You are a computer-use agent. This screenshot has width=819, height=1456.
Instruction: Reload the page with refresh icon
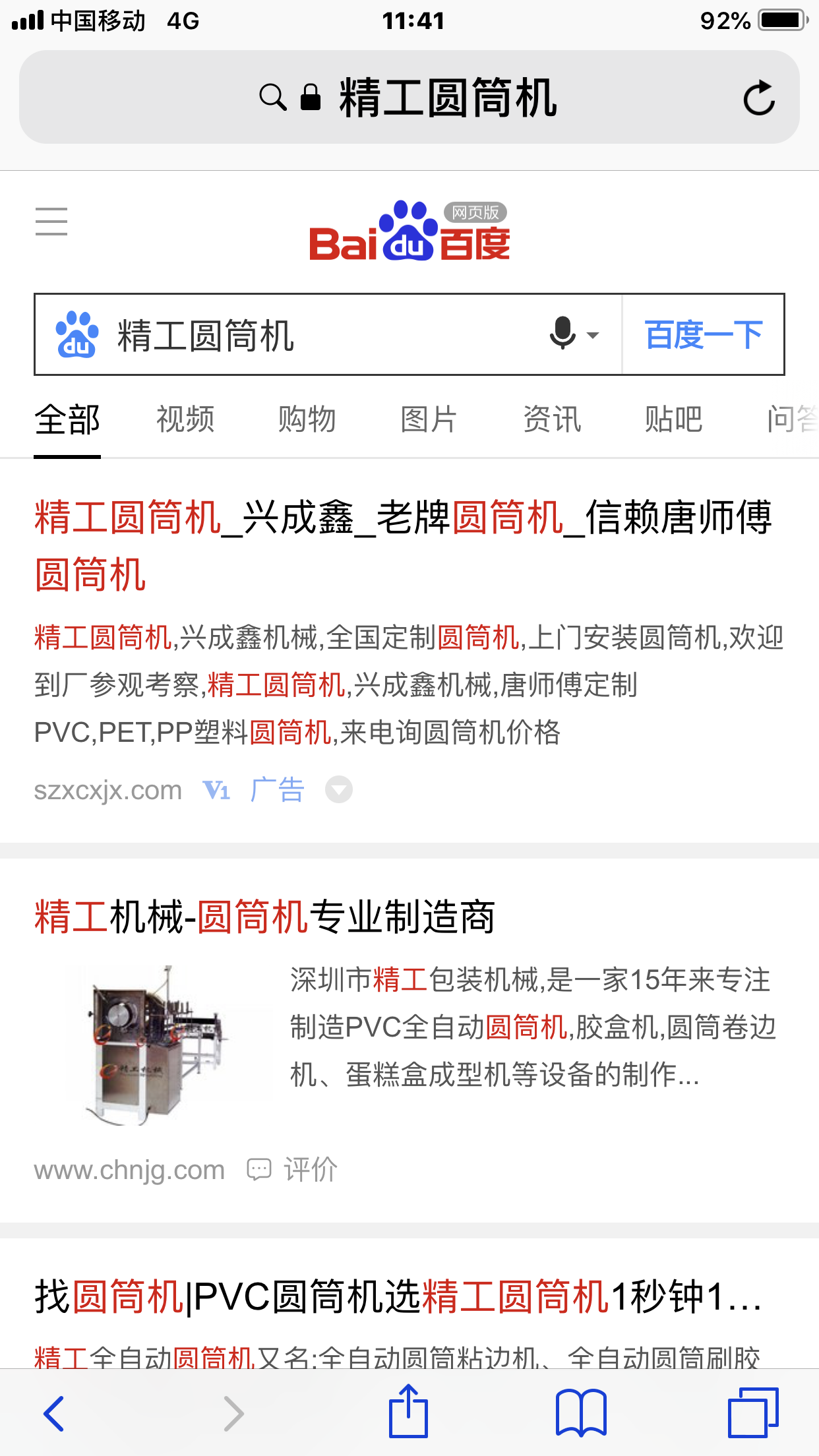coord(758,98)
